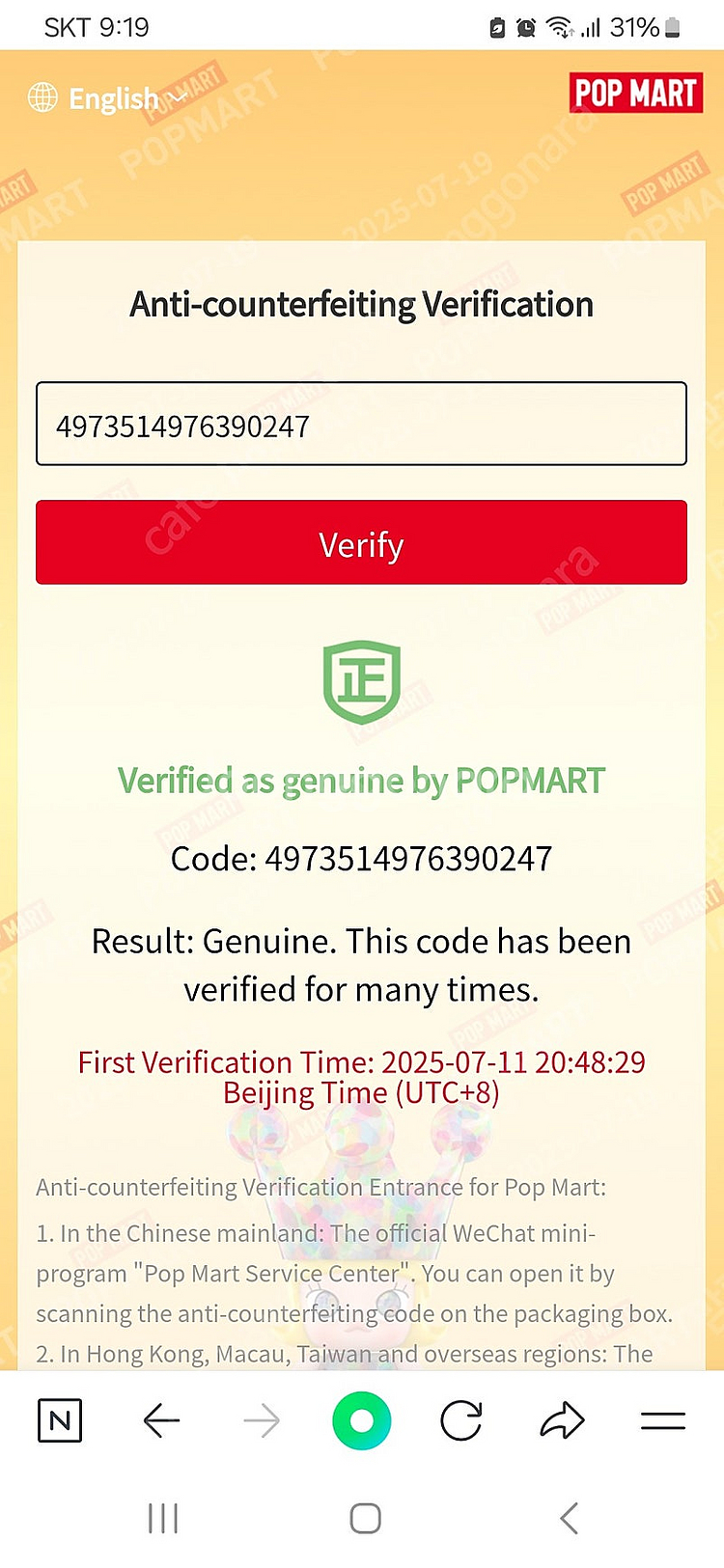The width and height of the screenshot is (724, 1568).
Task: Open recent apps from navigation bar
Action: [x=163, y=1519]
